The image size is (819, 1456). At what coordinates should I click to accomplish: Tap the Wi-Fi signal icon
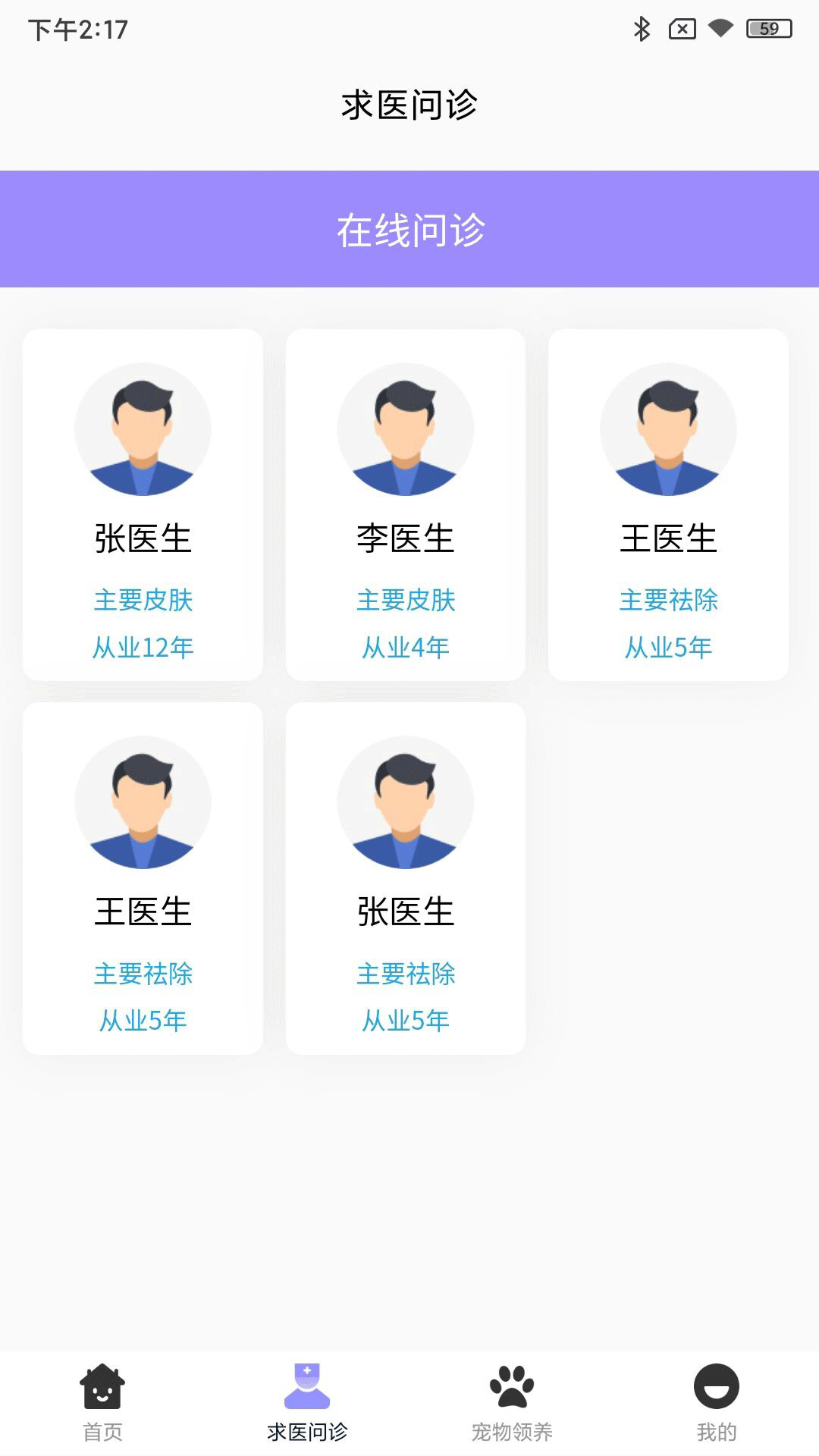pyautogui.click(x=721, y=29)
